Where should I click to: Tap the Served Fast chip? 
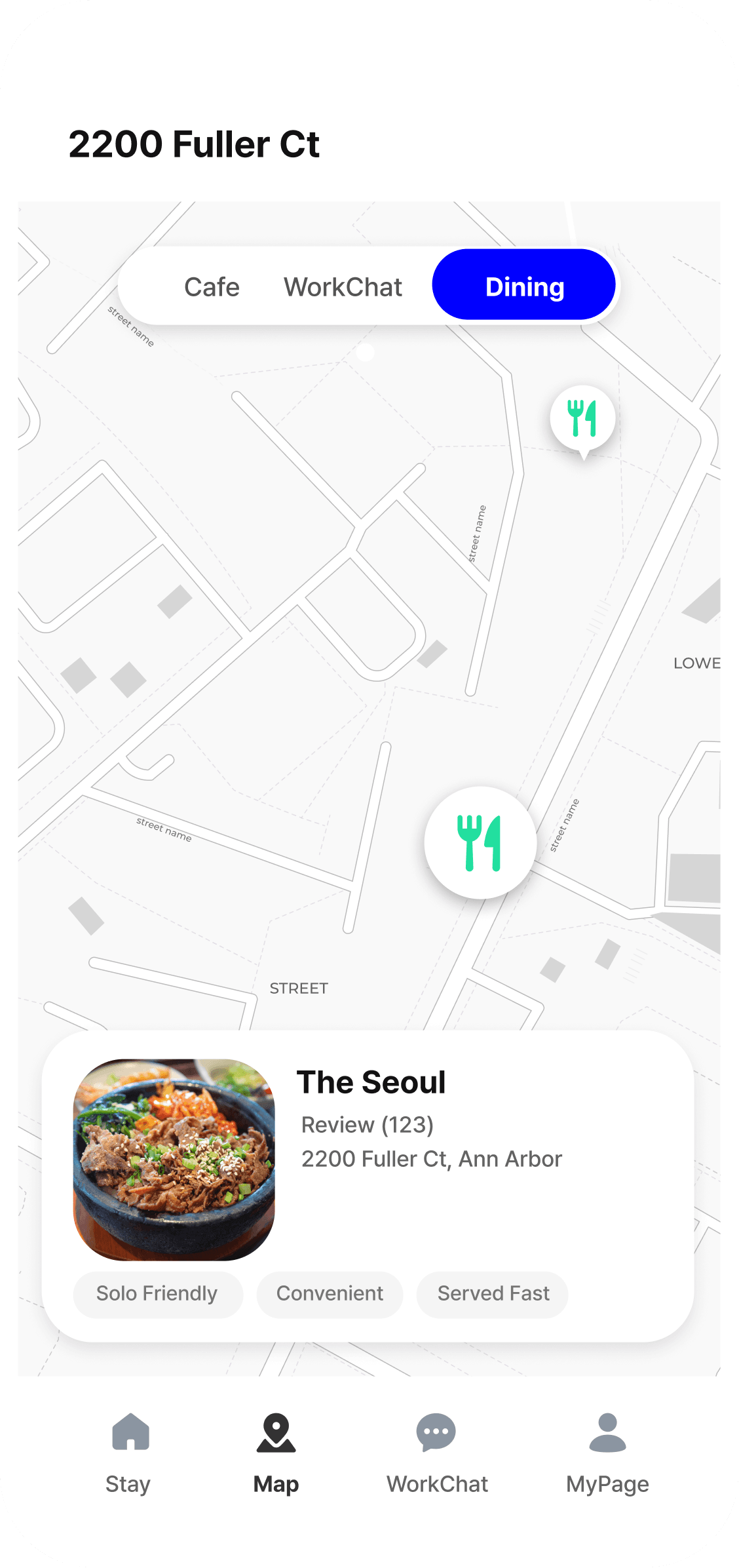click(x=493, y=1293)
